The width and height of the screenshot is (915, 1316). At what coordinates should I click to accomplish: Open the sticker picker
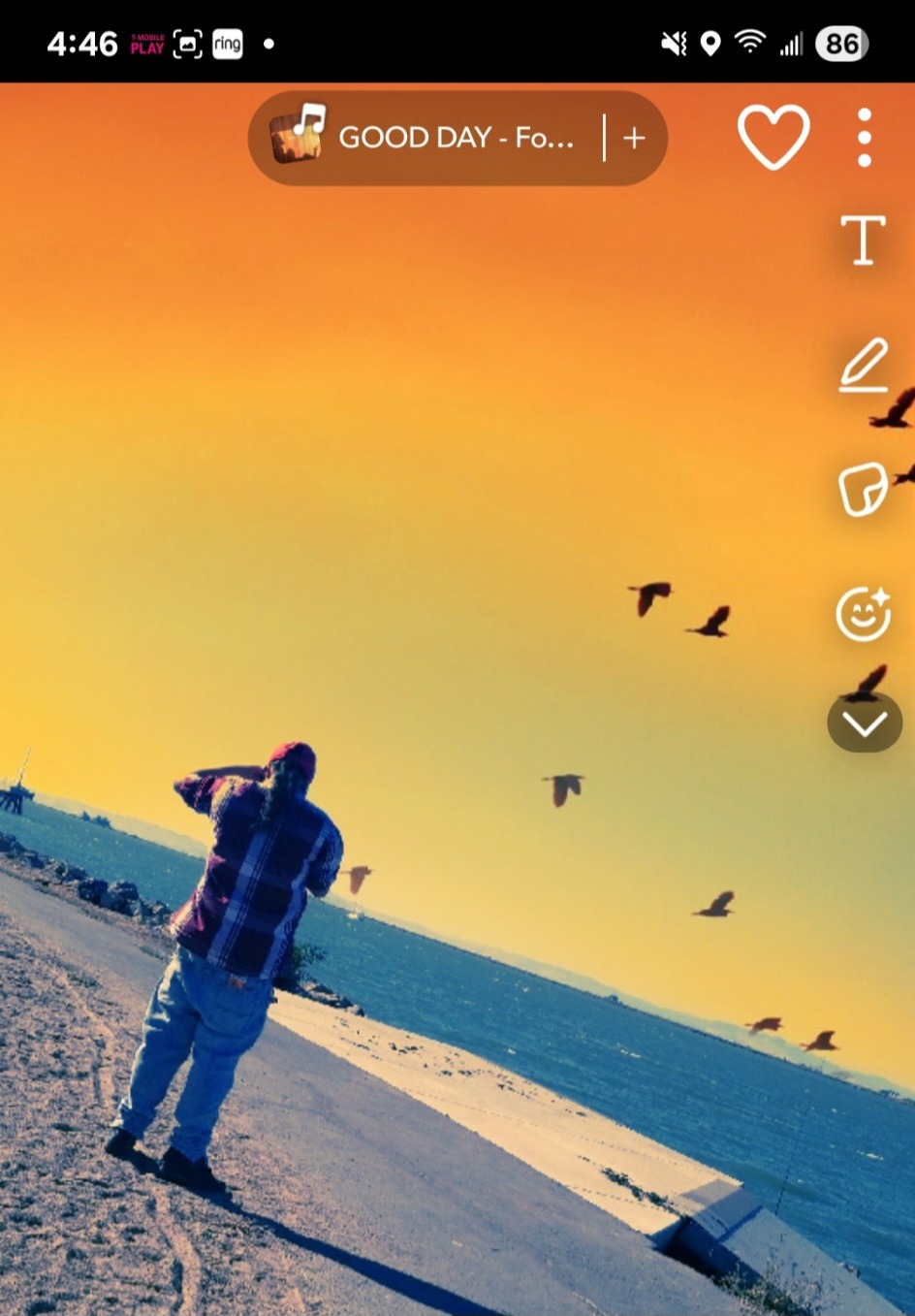pyautogui.click(x=862, y=489)
